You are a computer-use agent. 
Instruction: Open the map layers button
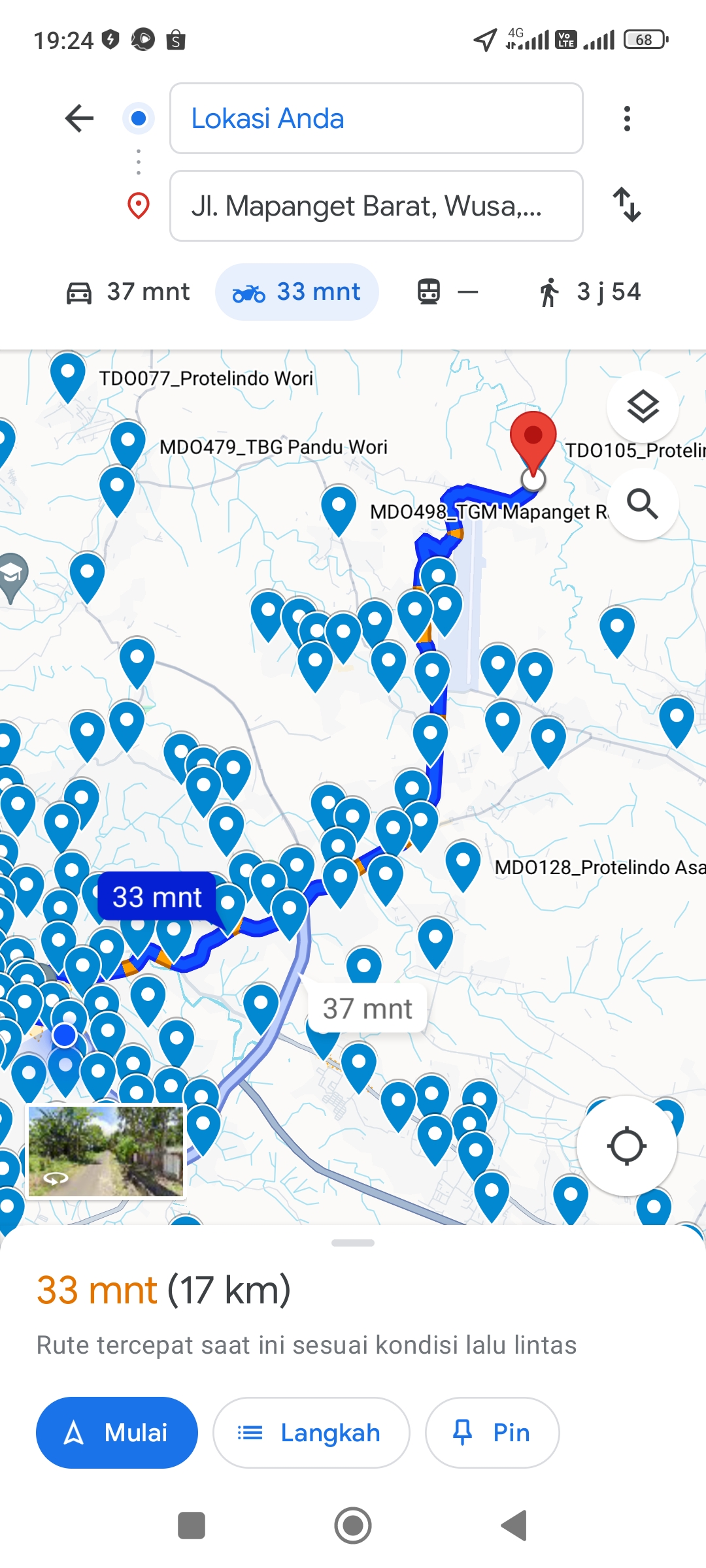tap(643, 407)
